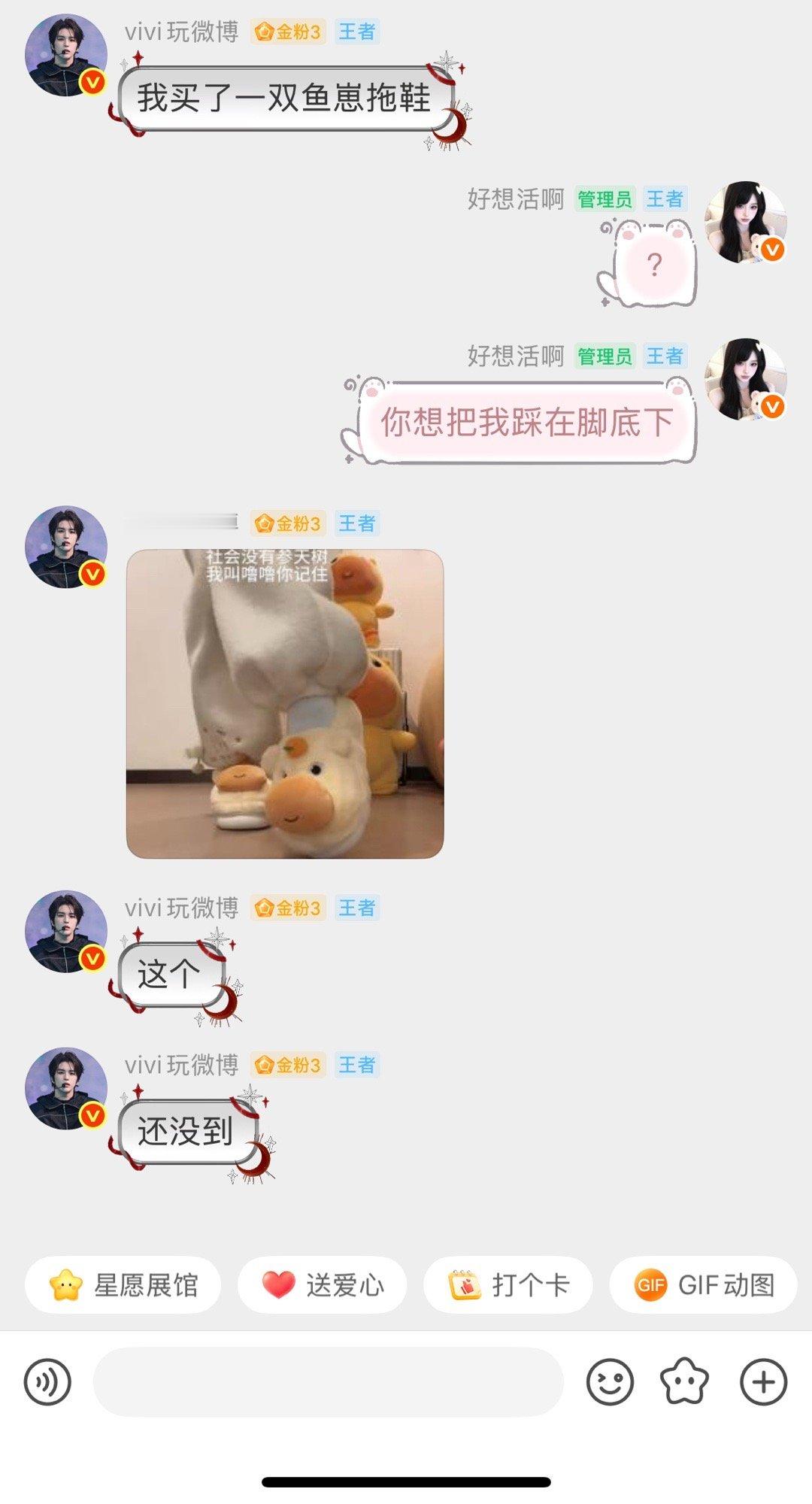Open vivi玩微博's profile avatar
This screenshot has height=1504, width=812.
point(64,56)
